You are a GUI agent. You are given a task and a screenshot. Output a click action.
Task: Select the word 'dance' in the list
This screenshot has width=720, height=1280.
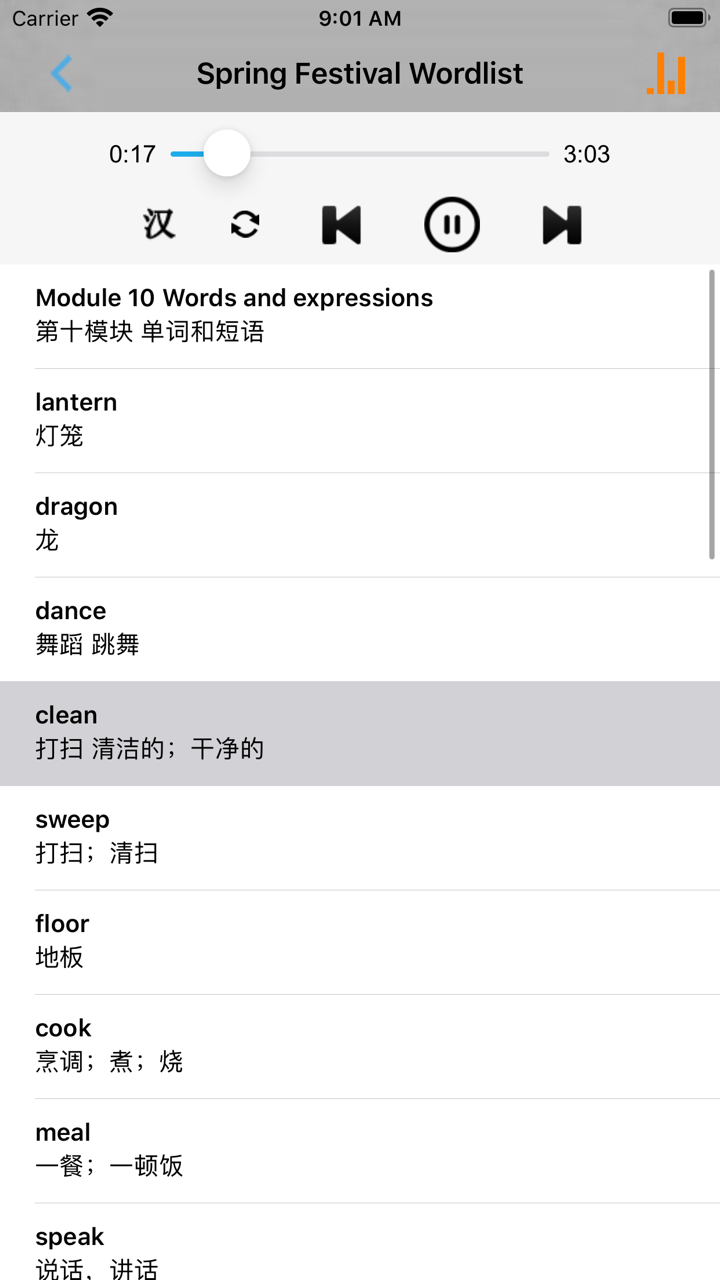coord(360,627)
